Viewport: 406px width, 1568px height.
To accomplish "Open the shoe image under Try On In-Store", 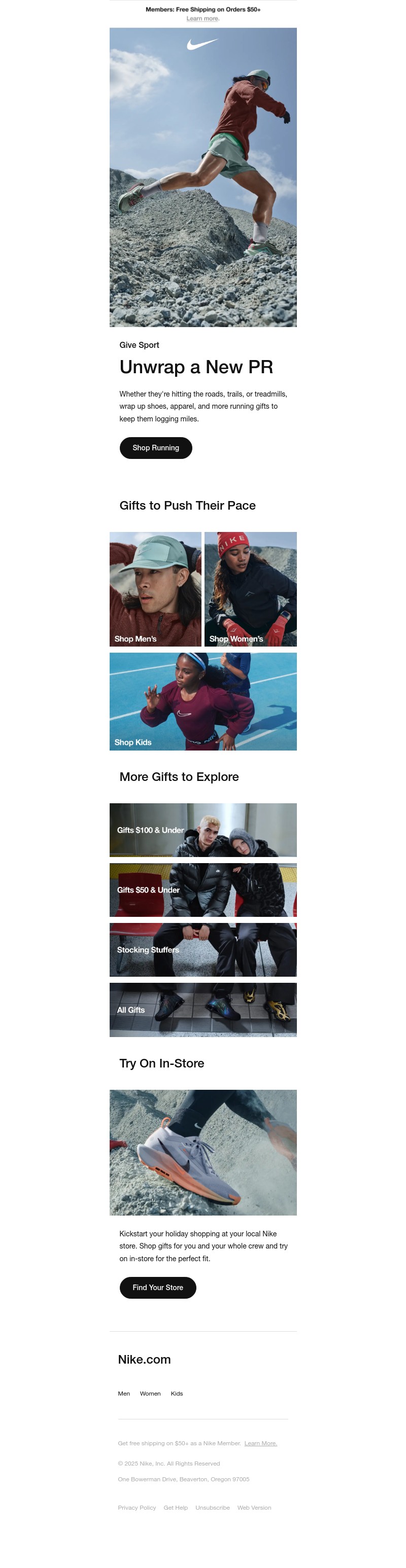I will point(202,1152).
